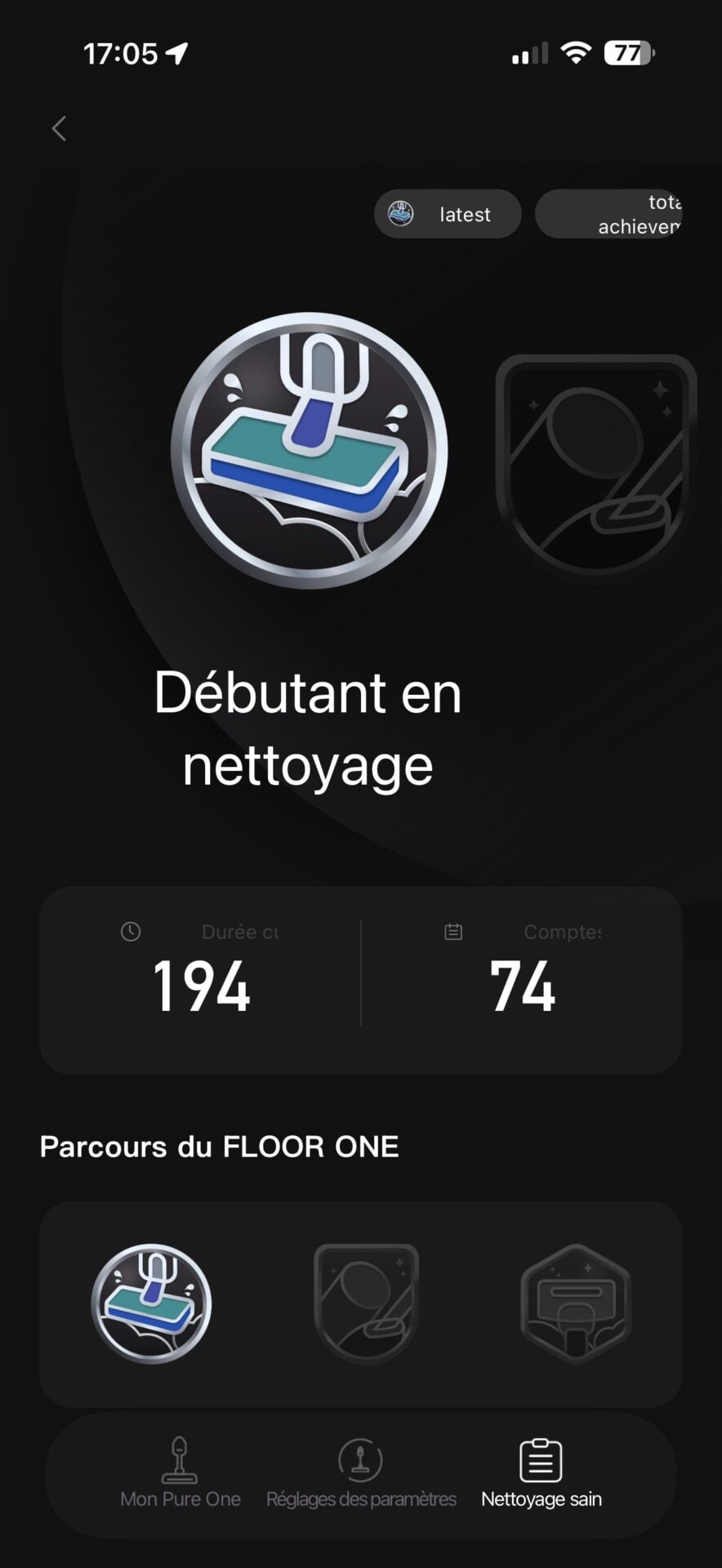The height and width of the screenshot is (1568, 722).
Task: View the locked shield badge in Parcours
Action: pyautogui.click(x=367, y=1303)
